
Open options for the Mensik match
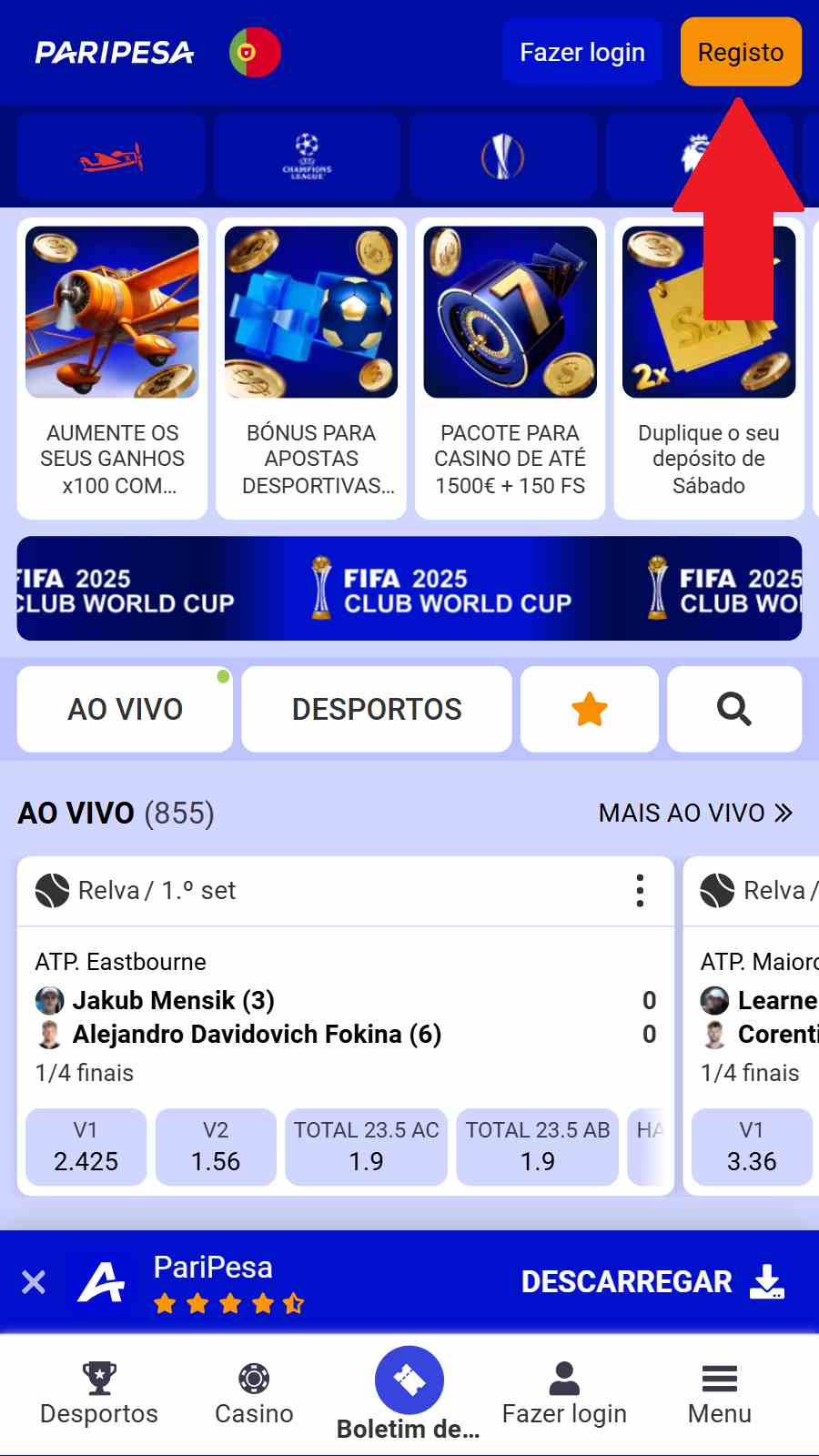(640, 891)
